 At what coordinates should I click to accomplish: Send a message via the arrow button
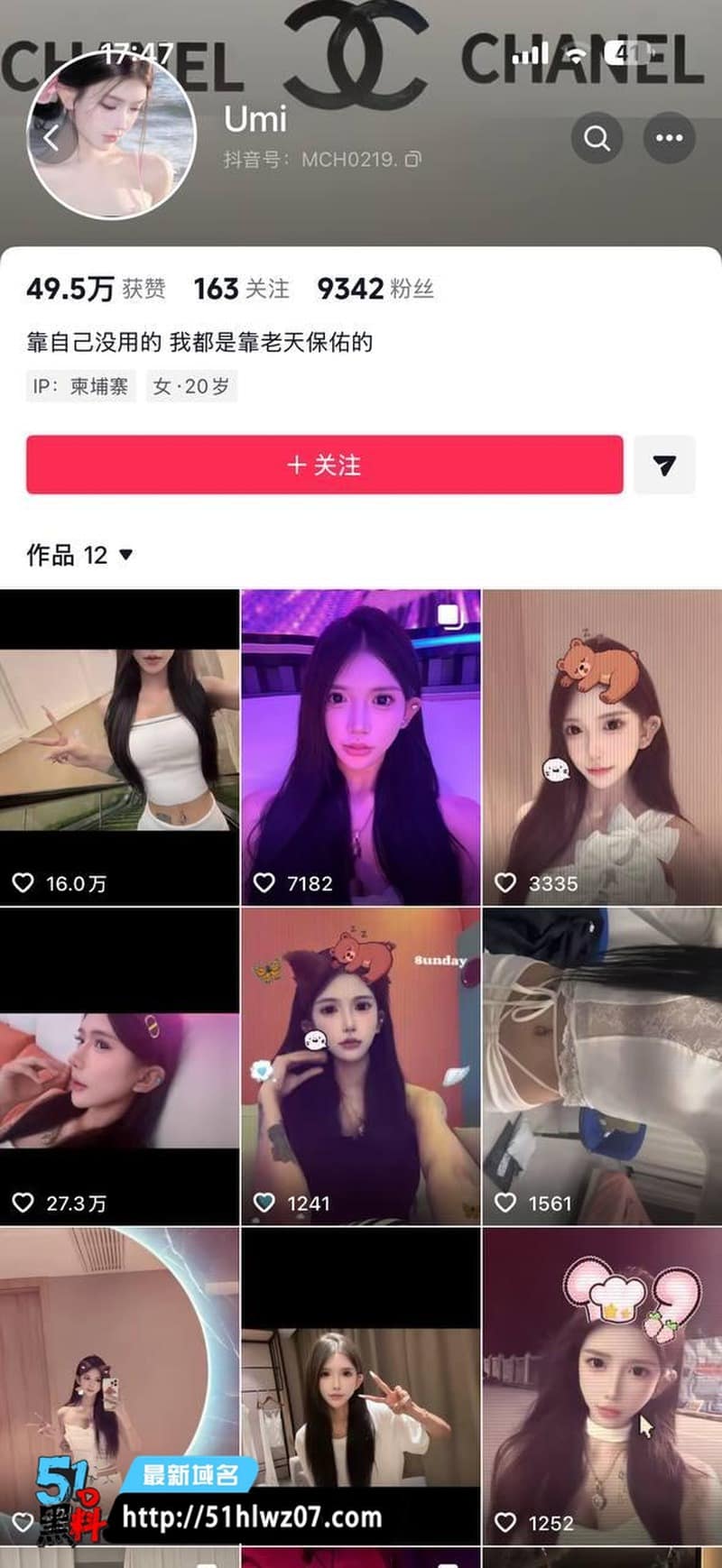pos(664,465)
